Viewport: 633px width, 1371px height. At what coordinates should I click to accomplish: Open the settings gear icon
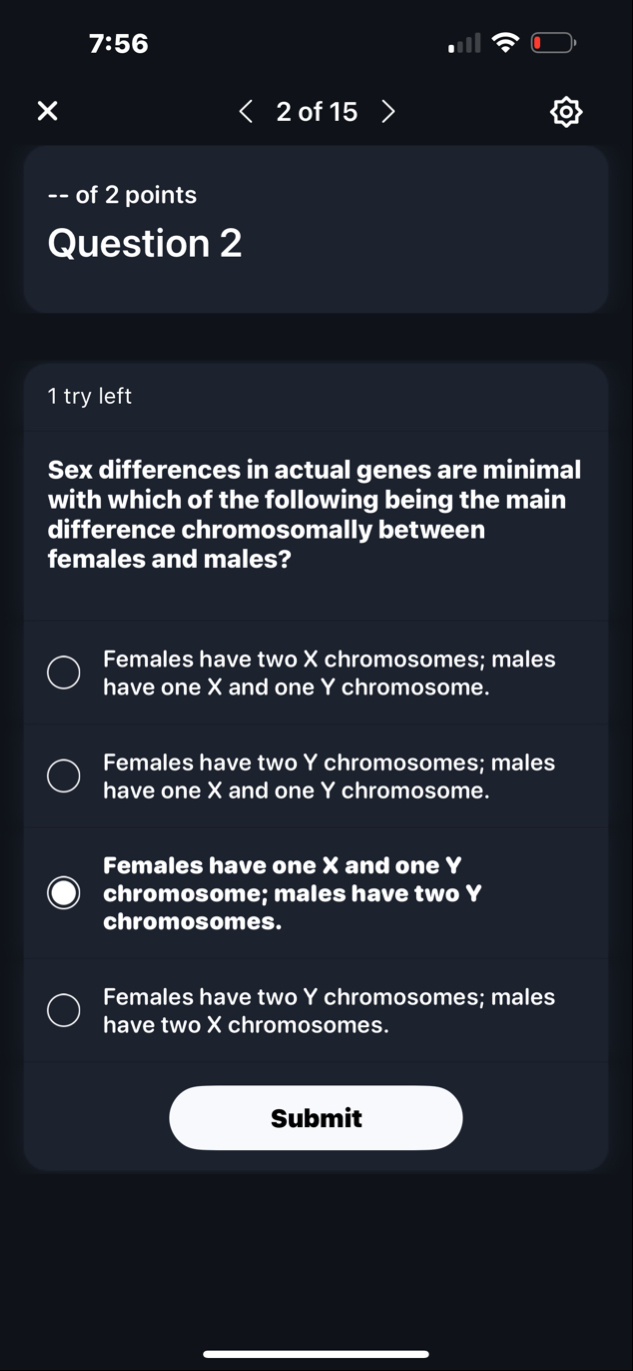click(x=566, y=112)
